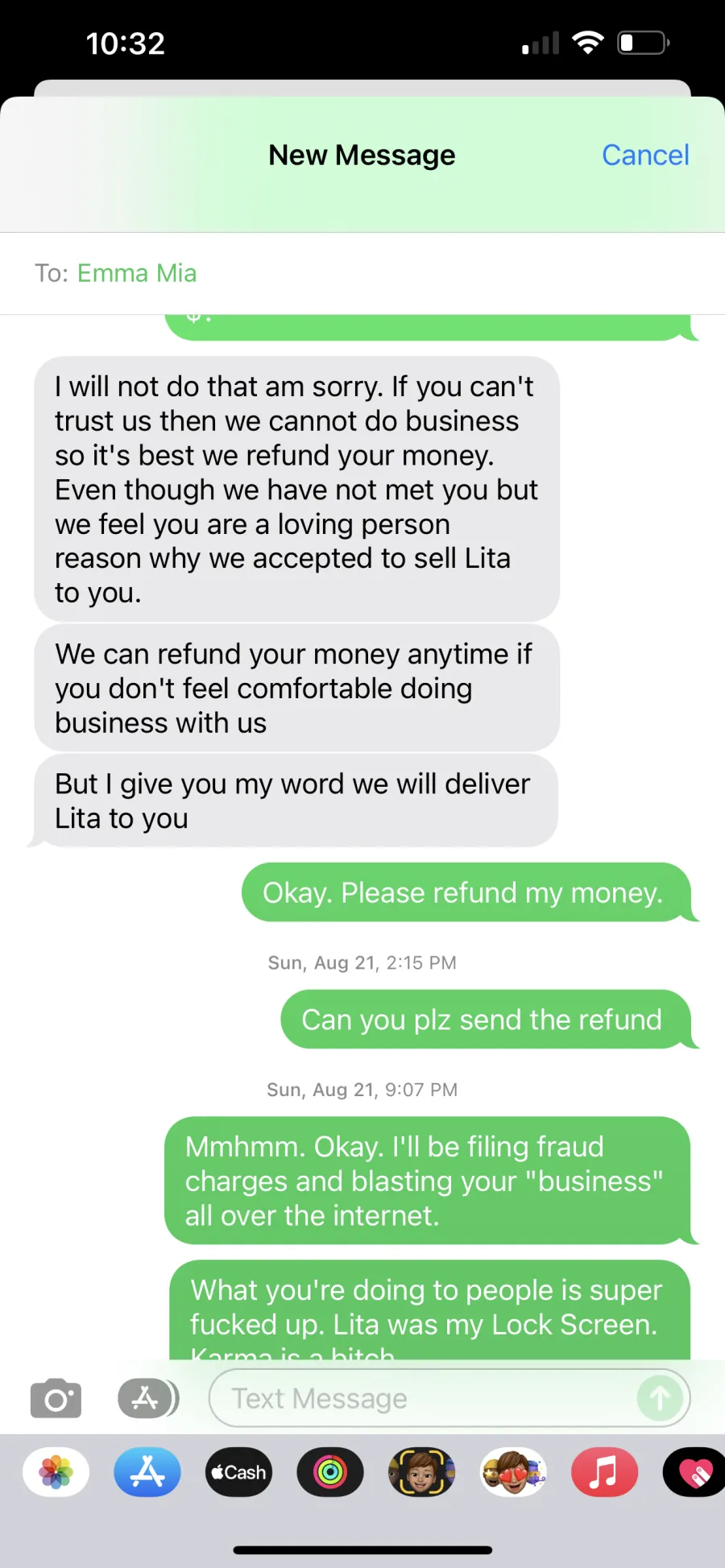Open the Memoji stickers app with heart eyes
Image resolution: width=725 pixels, height=1568 pixels.
tap(513, 1472)
